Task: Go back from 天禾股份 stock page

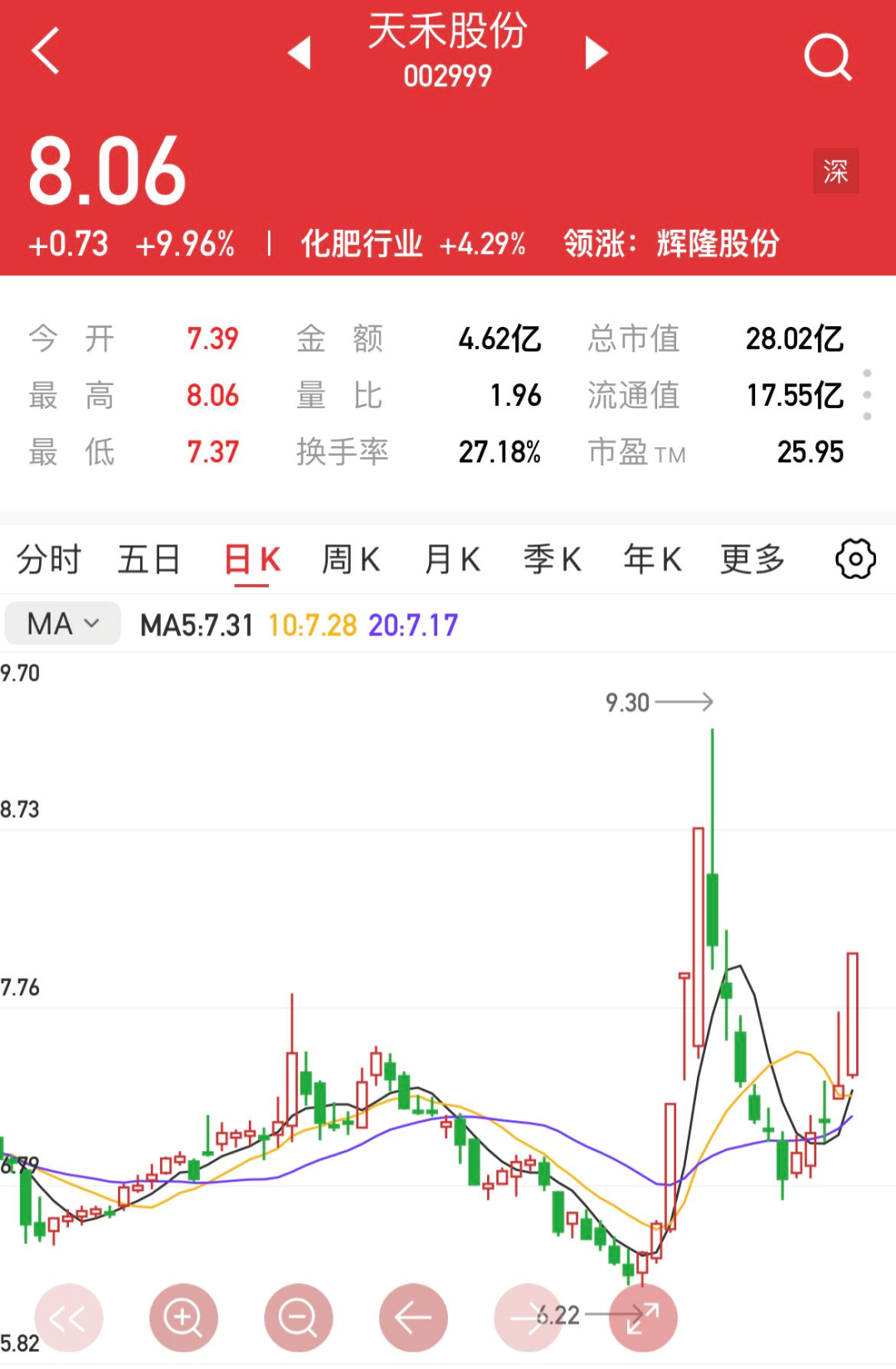Action: (x=46, y=51)
